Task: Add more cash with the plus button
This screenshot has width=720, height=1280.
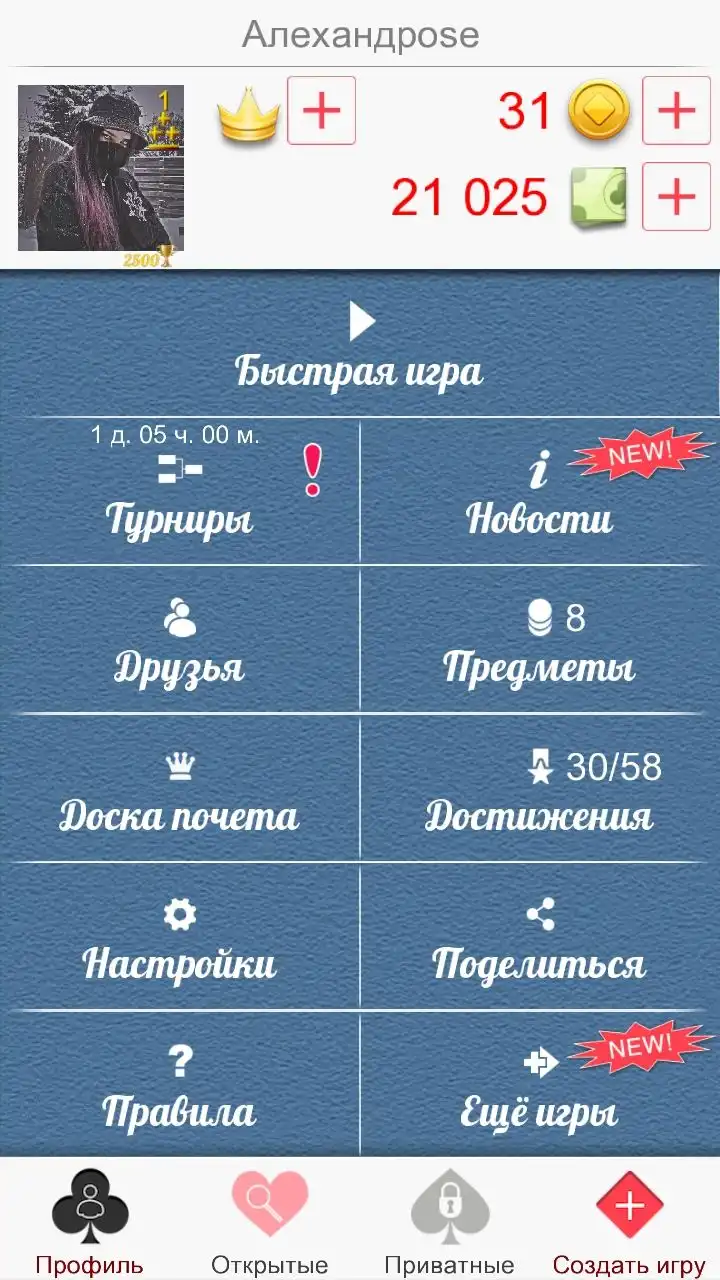Action: click(676, 197)
